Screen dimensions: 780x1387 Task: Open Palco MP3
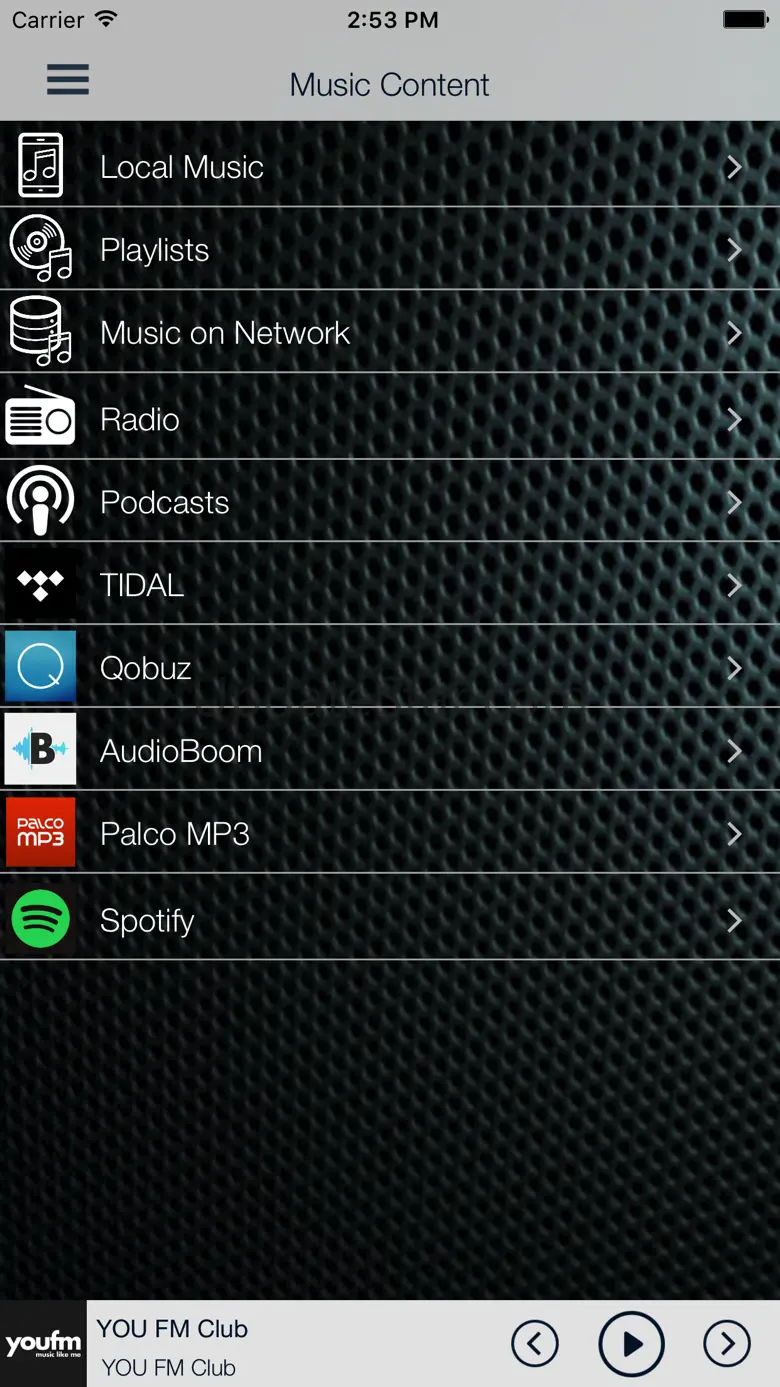pyautogui.click(x=390, y=833)
